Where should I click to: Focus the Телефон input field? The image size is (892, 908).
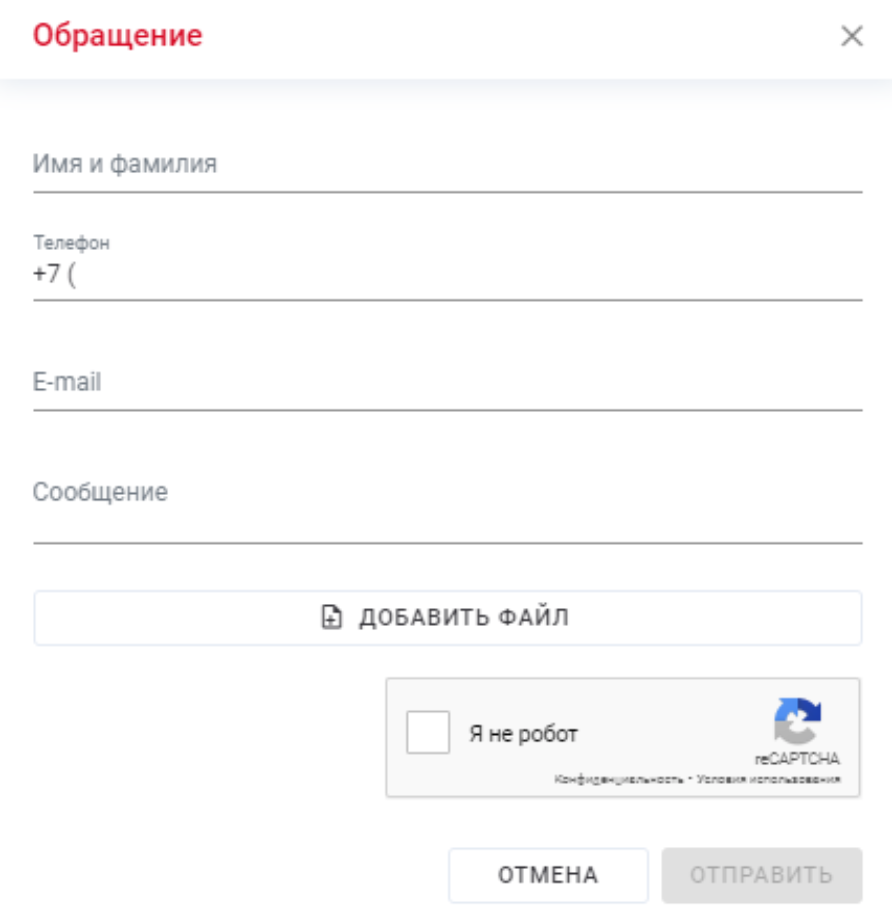[x=447, y=275]
